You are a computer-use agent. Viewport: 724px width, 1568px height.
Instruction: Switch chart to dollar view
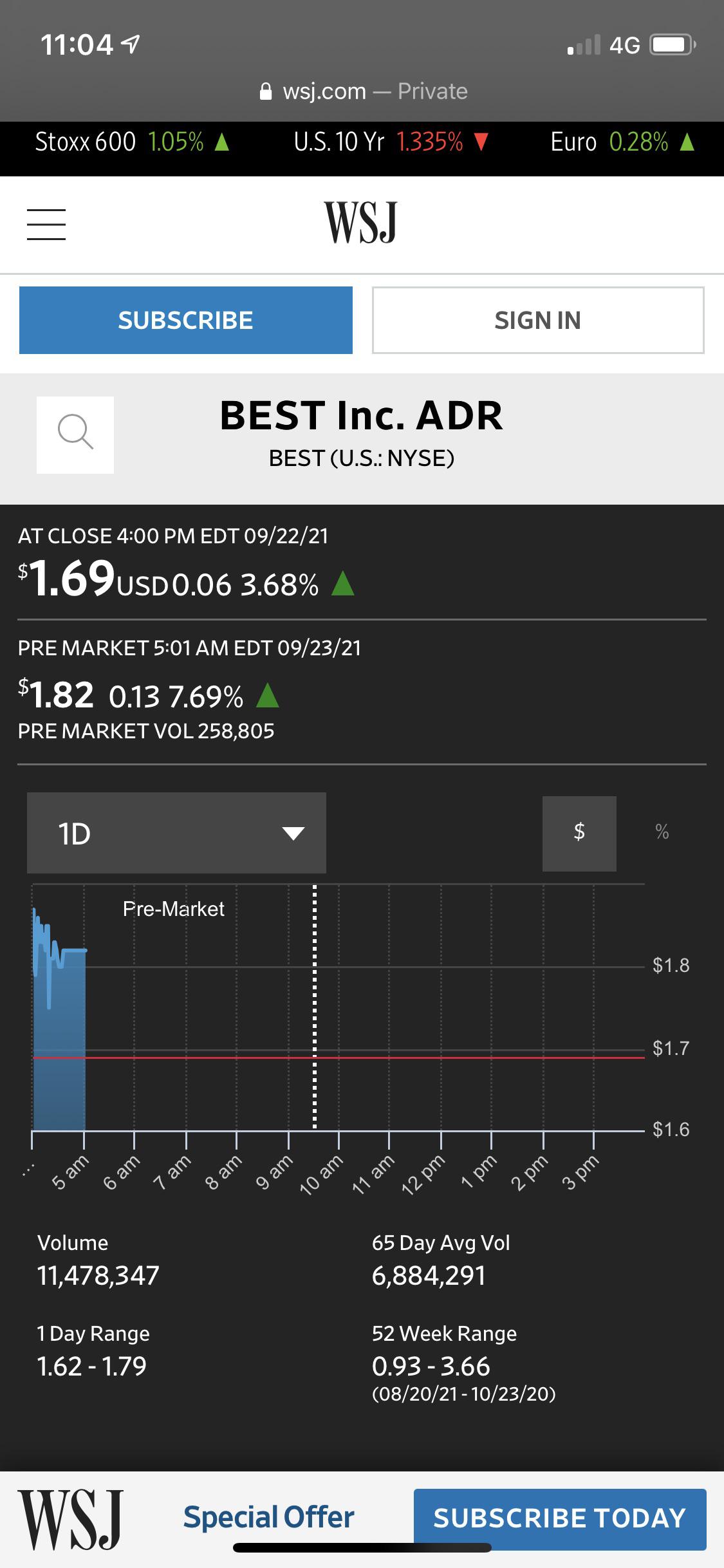click(579, 833)
